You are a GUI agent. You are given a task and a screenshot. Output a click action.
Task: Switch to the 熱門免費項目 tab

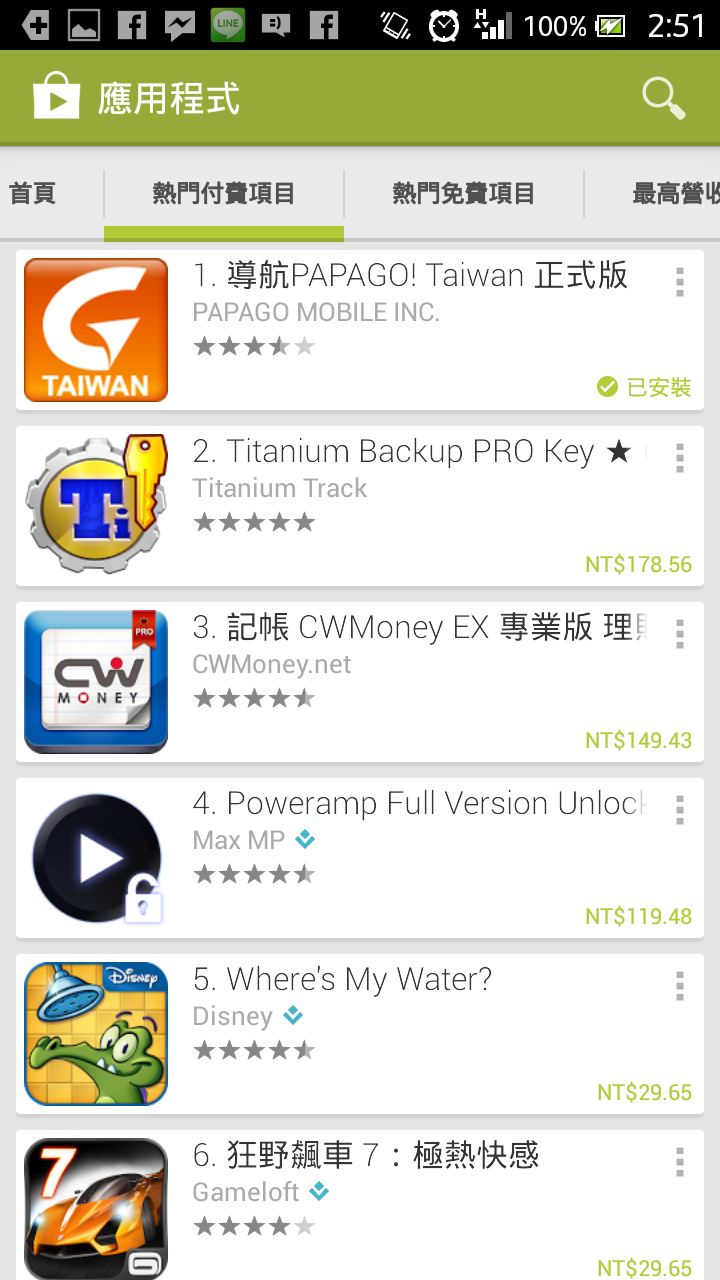[464, 194]
